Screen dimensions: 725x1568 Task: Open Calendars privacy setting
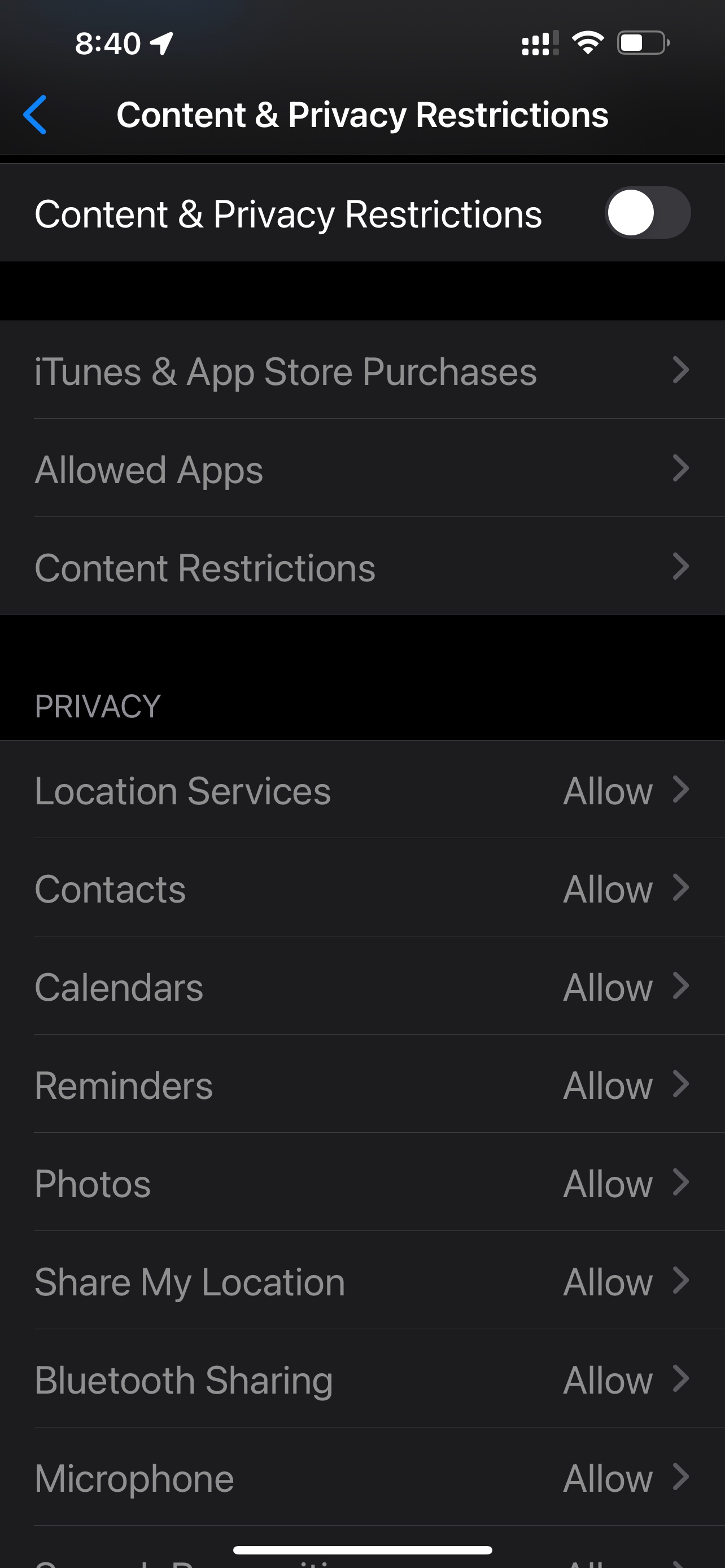(x=362, y=986)
